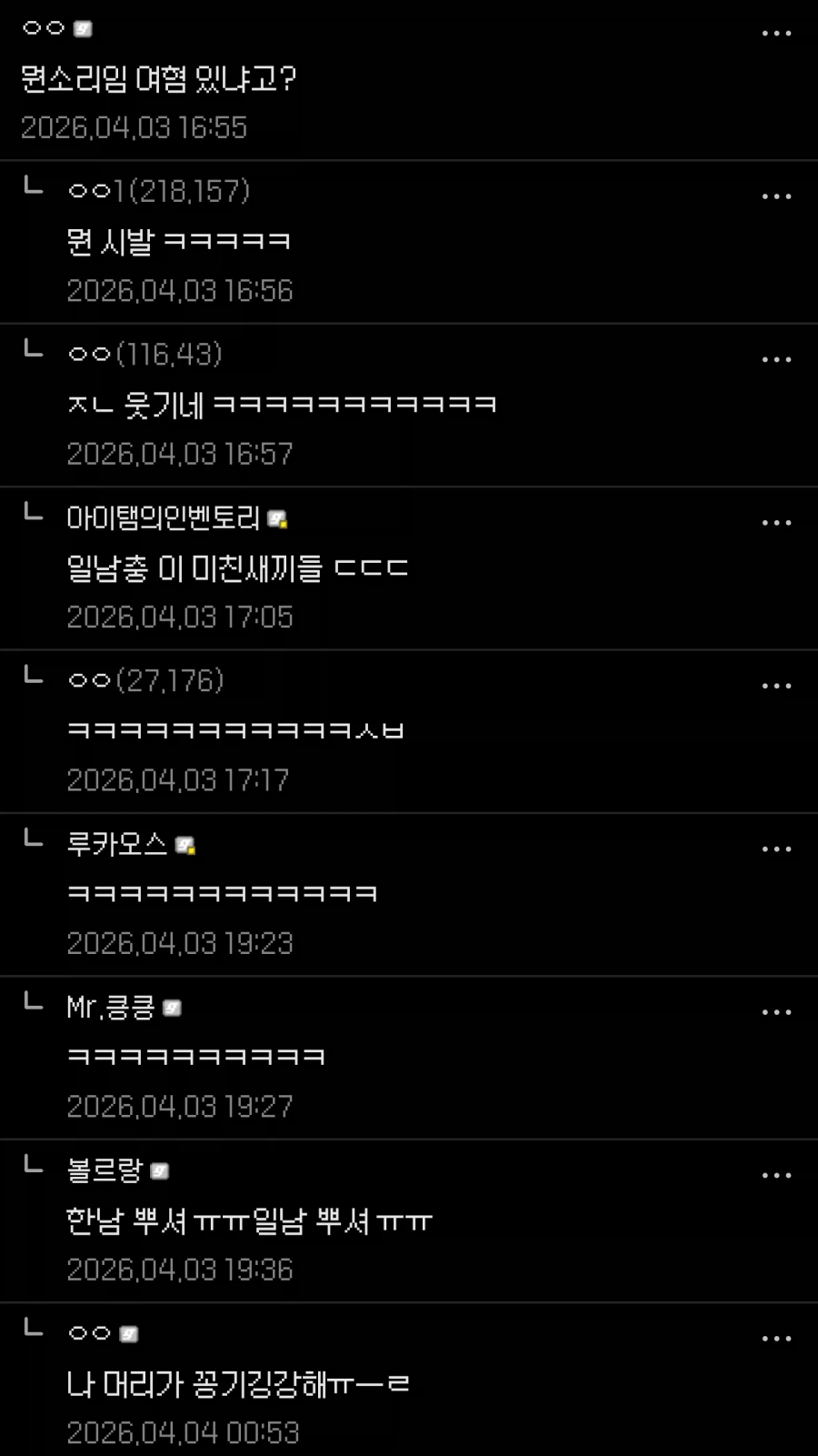This screenshot has height=1456, width=818.
Task: Open the options menu for 루카오스's comment
Action: tap(778, 848)
